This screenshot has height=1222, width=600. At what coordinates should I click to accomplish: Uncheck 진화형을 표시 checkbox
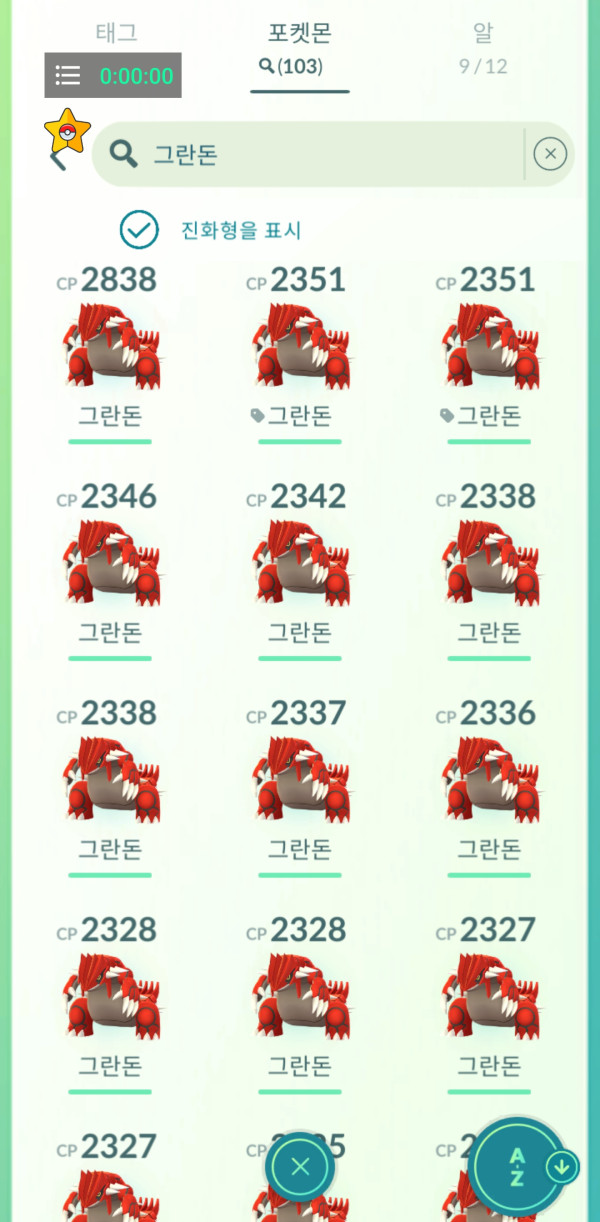[140, 230]
